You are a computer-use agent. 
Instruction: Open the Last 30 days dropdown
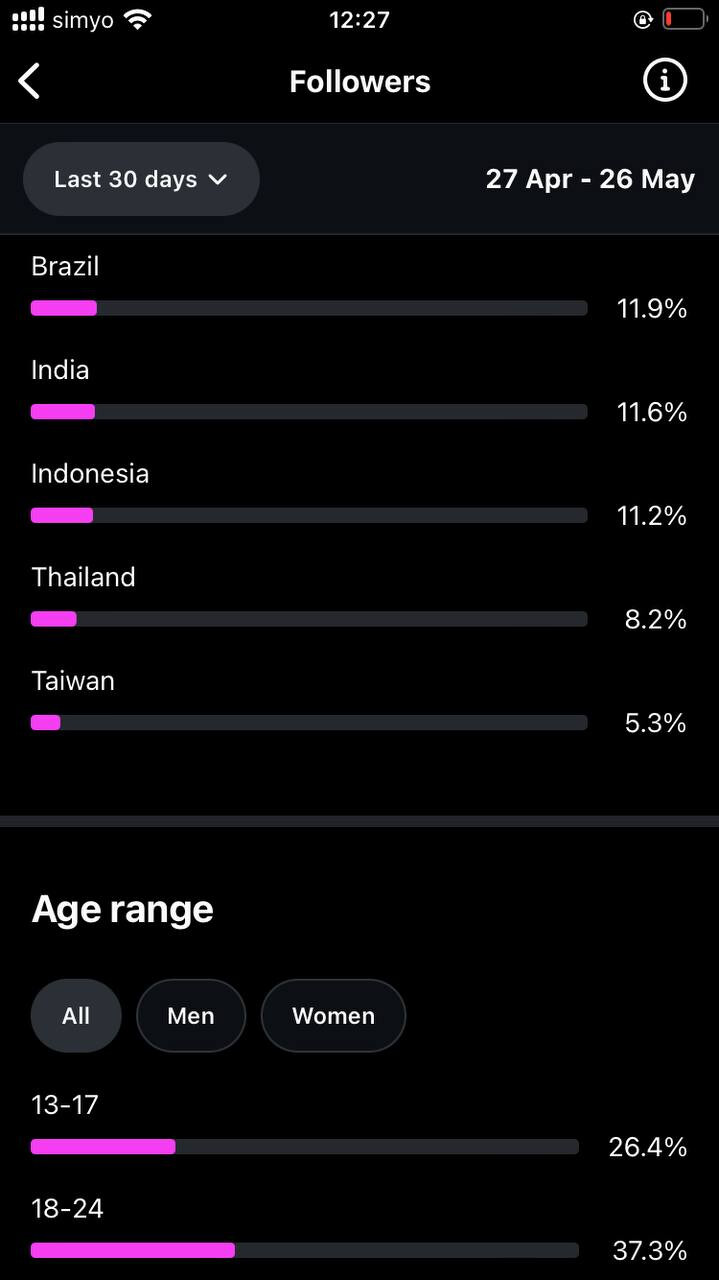141,179
